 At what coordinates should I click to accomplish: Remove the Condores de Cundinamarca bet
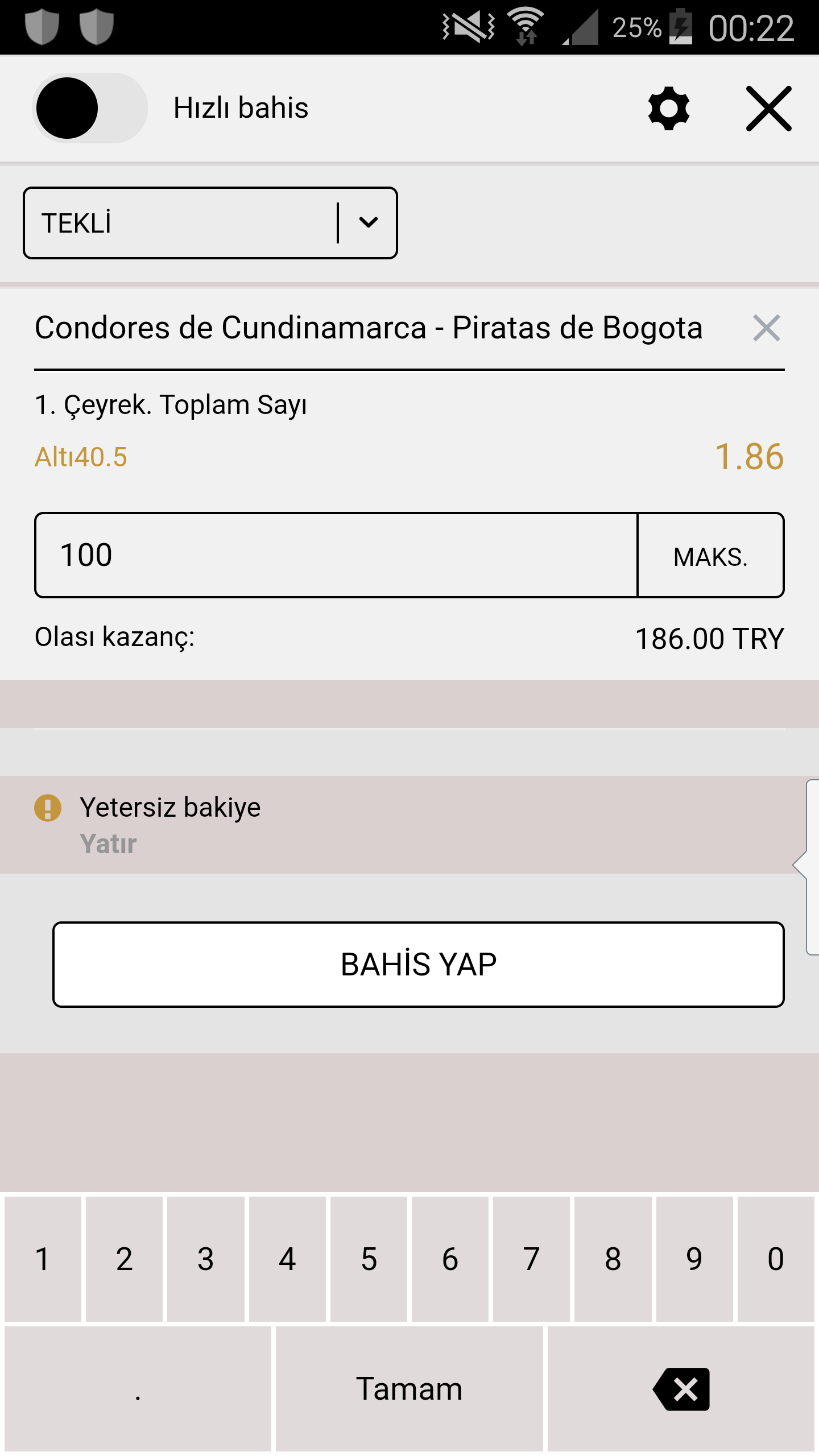766,328
